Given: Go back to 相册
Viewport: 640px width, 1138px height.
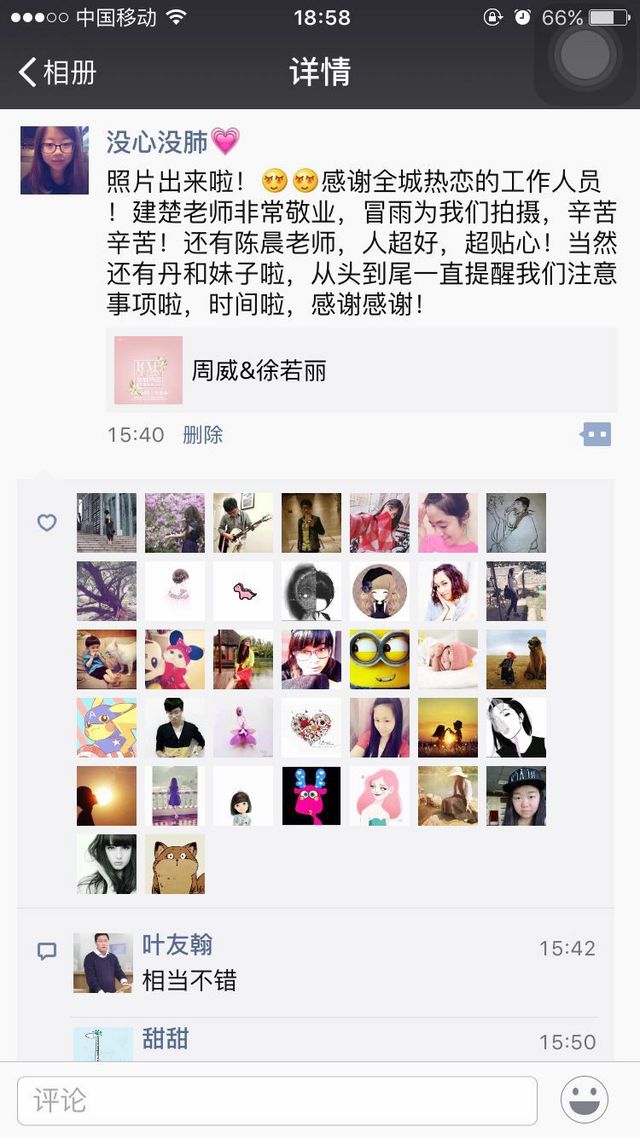Looking at the screenshot, I should [x=57, y=73].
